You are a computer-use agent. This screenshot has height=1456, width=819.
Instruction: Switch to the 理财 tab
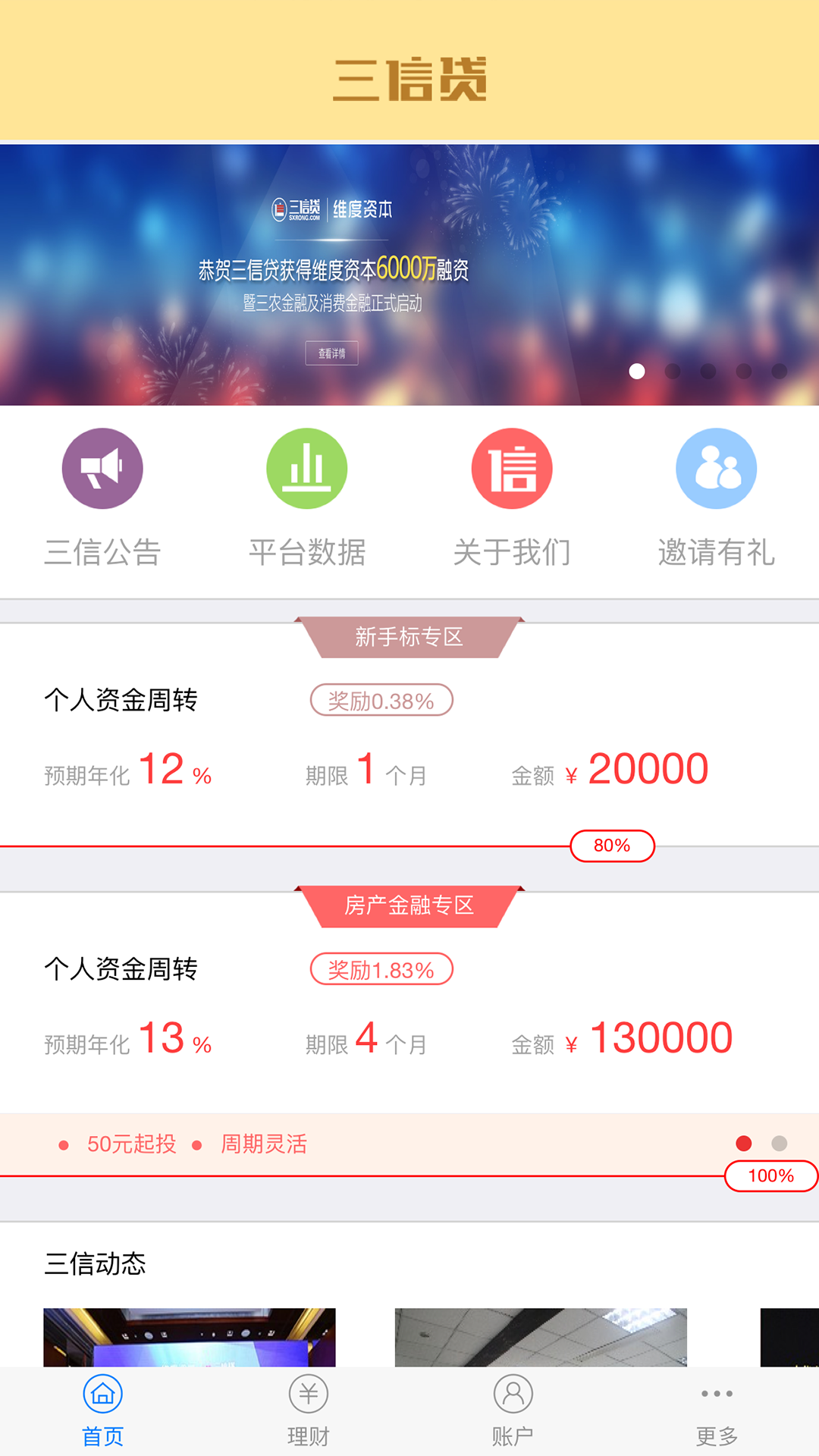pyautogui.click(x=308, y=1410)
